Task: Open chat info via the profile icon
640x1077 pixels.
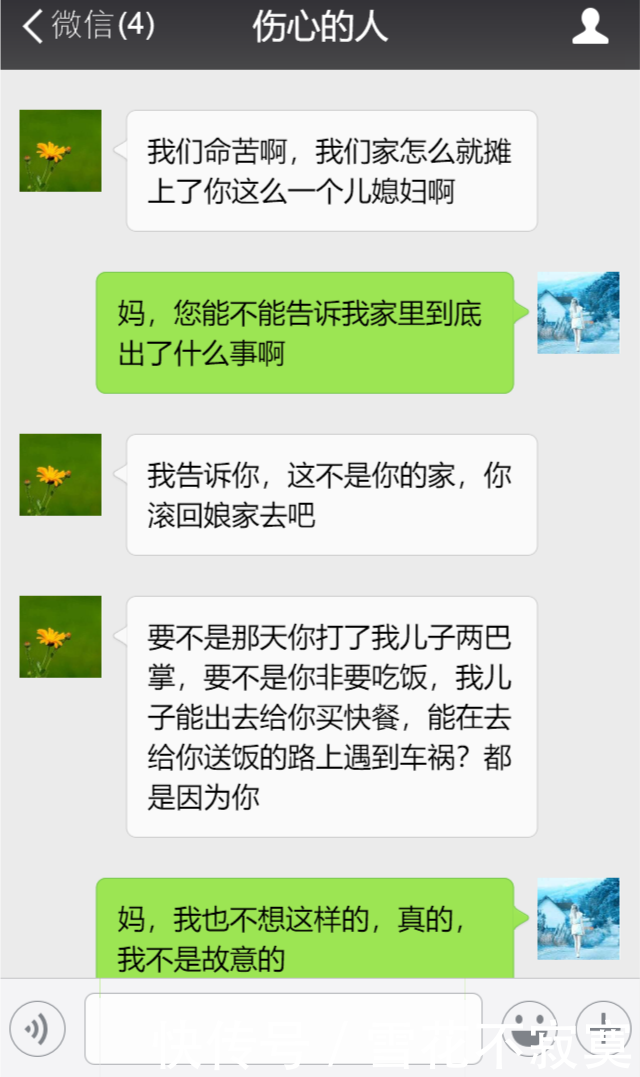Action: 590,27
